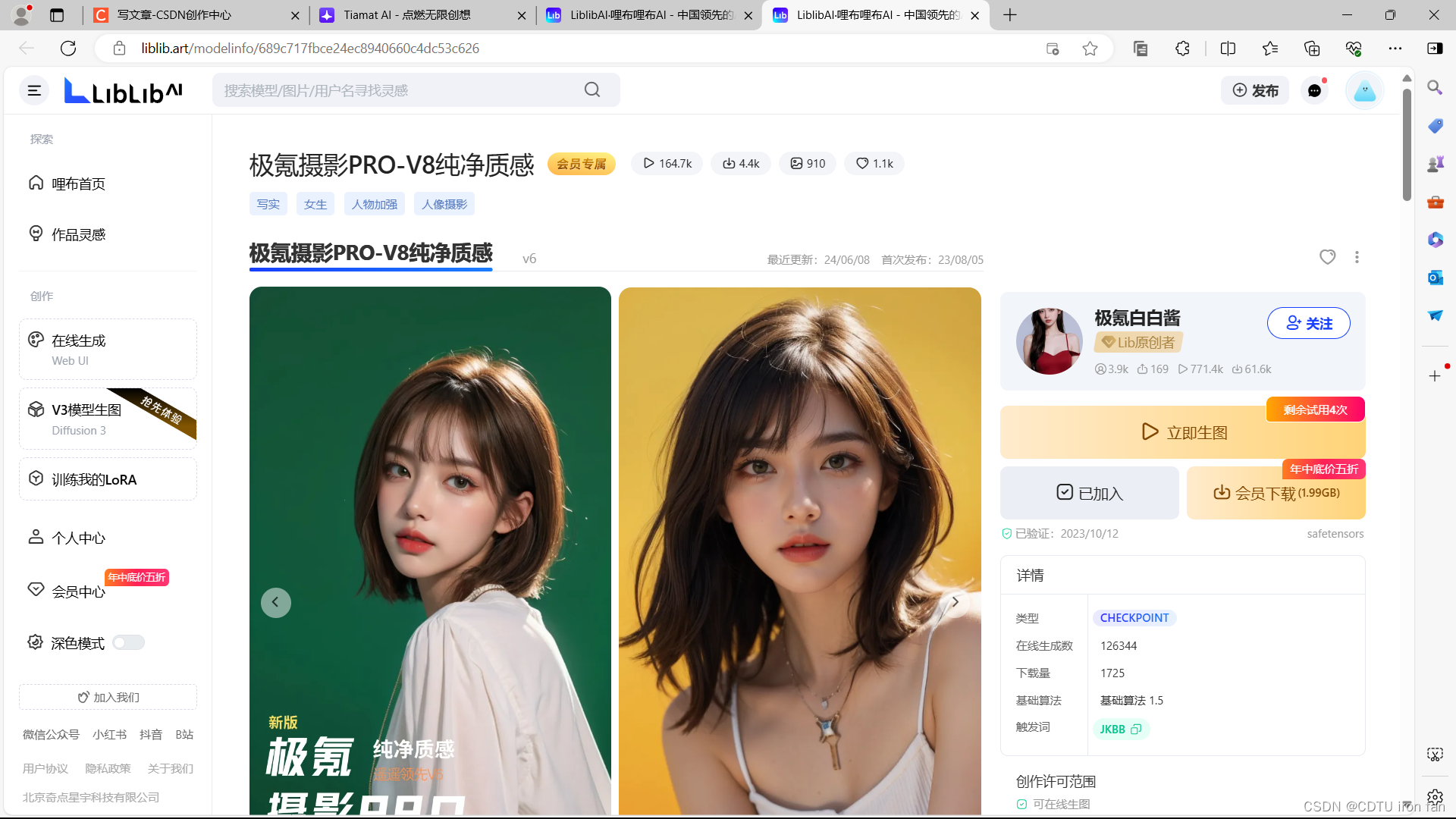1456x819 pixels.
Task: Show next sample image with right arrow
Action: tap(955, 602)
